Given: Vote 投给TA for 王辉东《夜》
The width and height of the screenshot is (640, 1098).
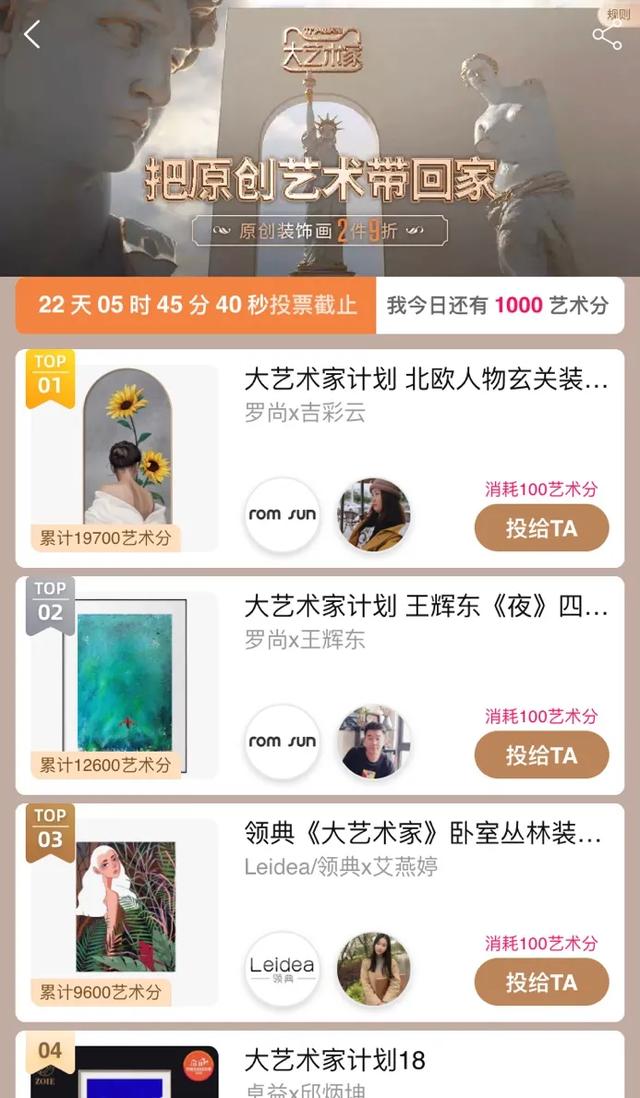Looking at the screenshot, I should pos(541,755).
